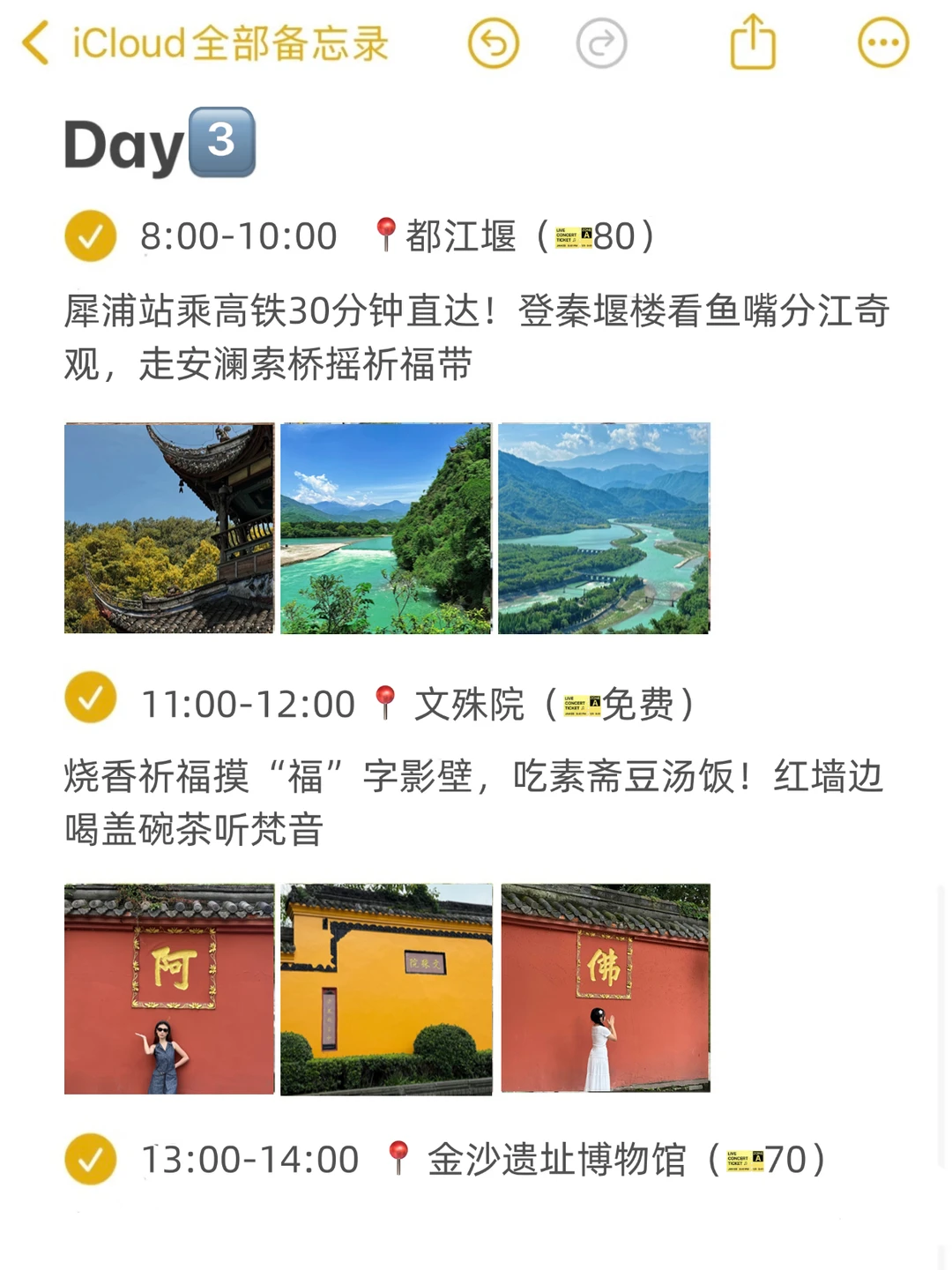Open the red wall 佛 photo
Viewport: 952px width, 1270px height.
click(x=606, y=989)
